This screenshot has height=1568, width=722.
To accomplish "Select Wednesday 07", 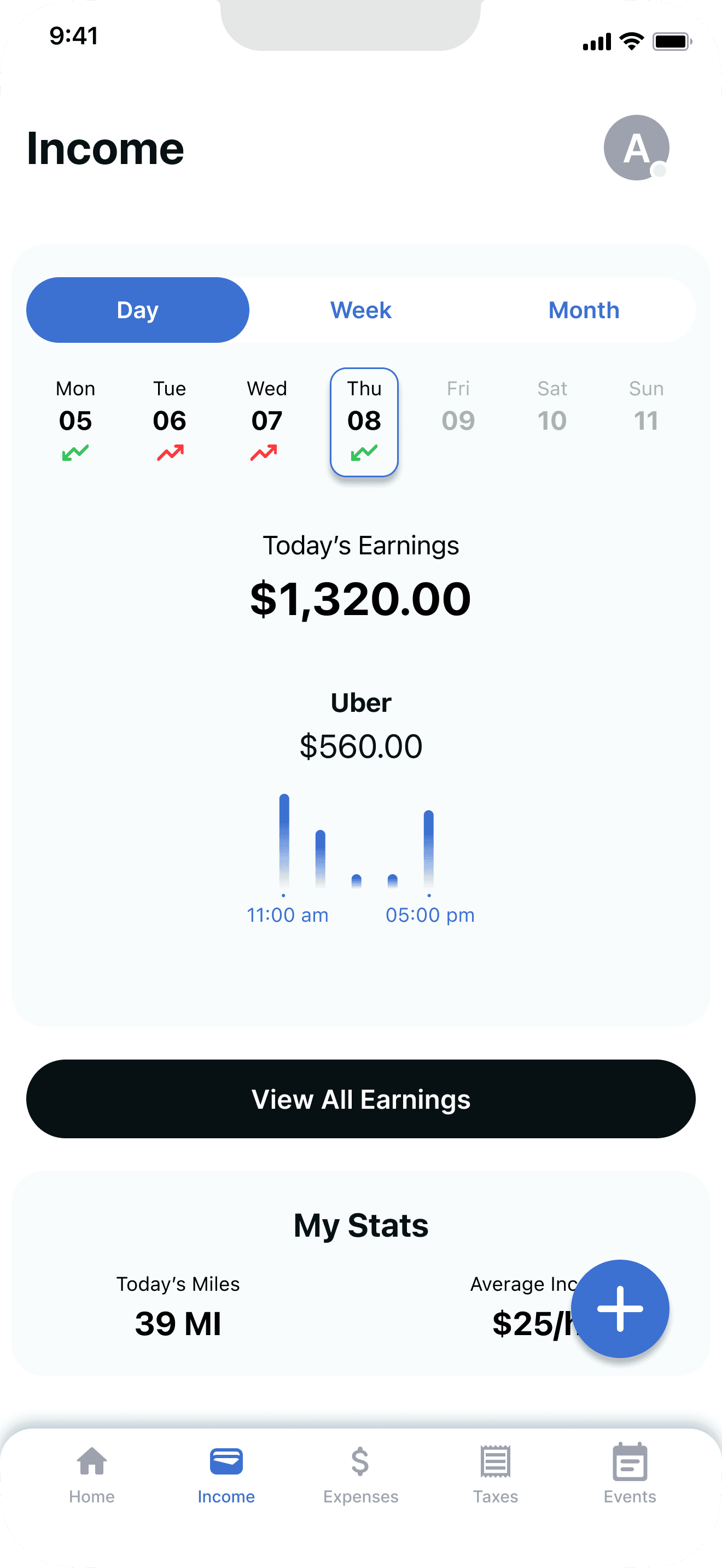I will click(x=266, y=420).
